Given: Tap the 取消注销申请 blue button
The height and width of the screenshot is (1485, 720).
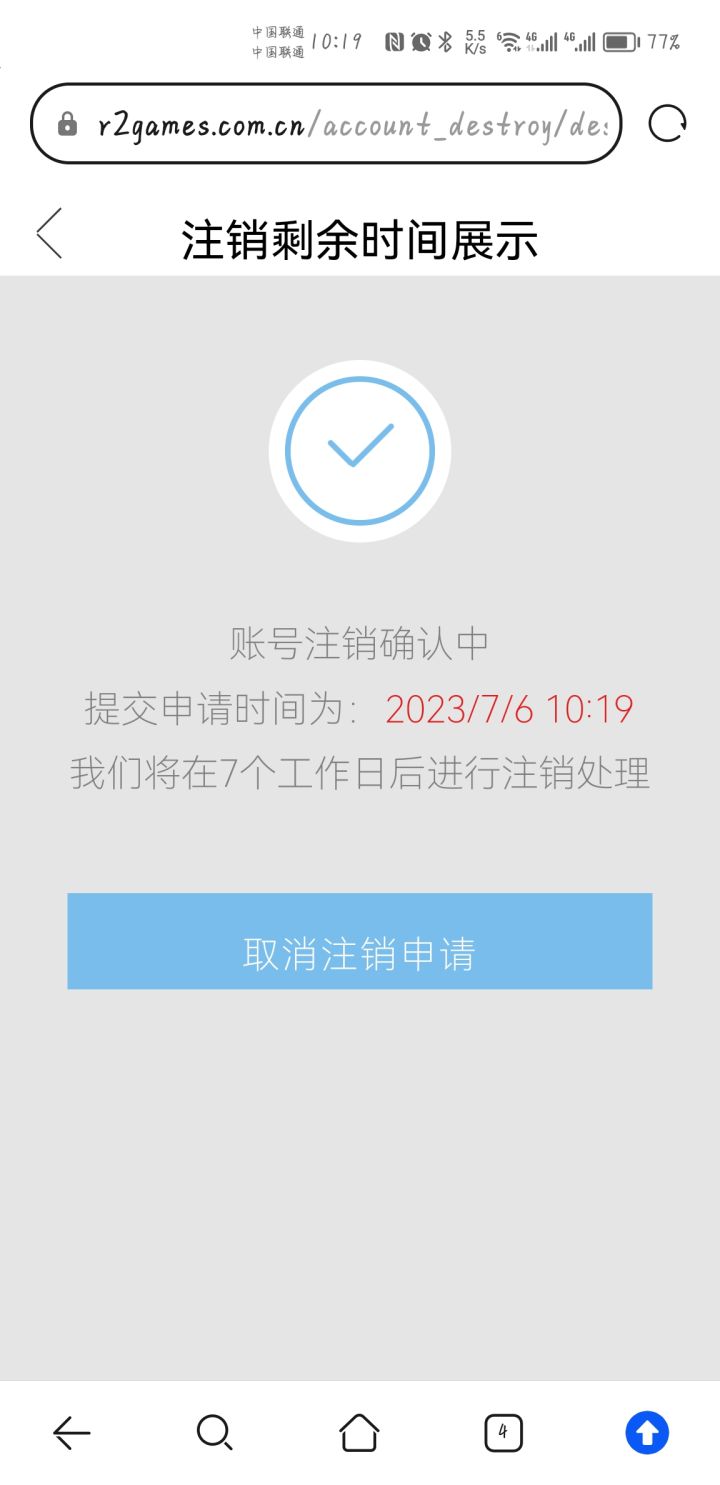Looking at the screenshot, I should click(360, 940).
